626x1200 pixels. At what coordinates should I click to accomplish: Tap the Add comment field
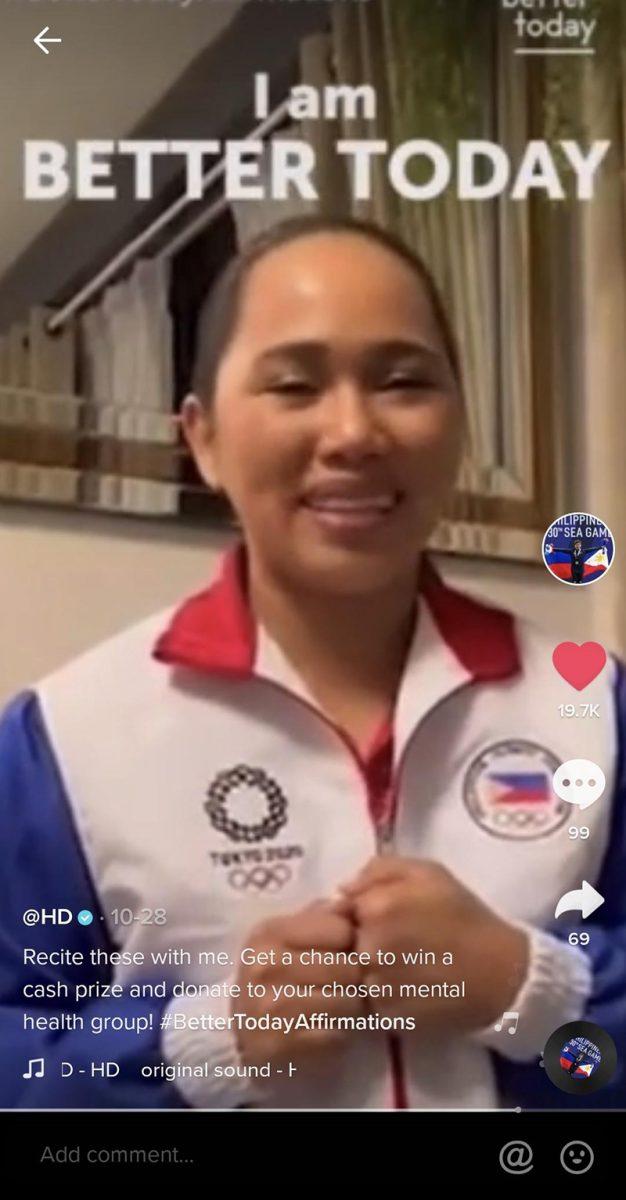coord(200,1155)
